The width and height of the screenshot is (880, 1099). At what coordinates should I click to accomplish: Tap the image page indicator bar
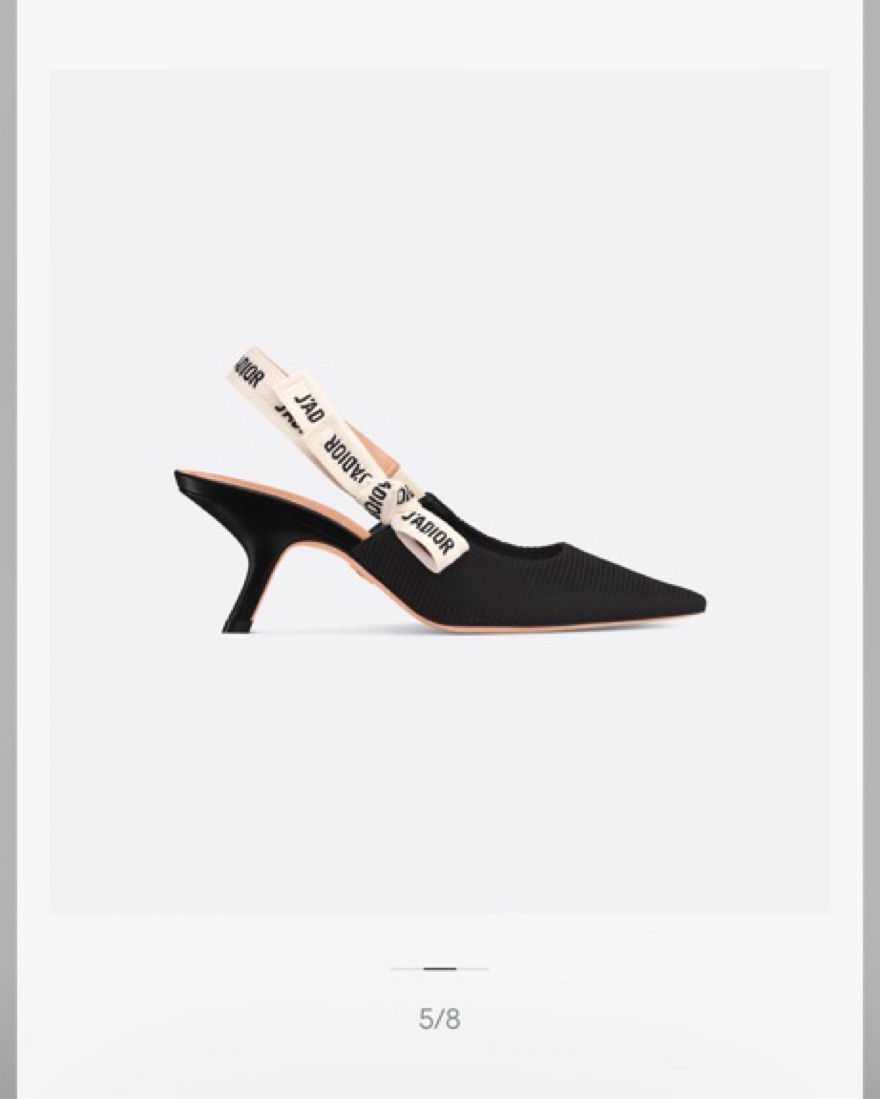440,969
